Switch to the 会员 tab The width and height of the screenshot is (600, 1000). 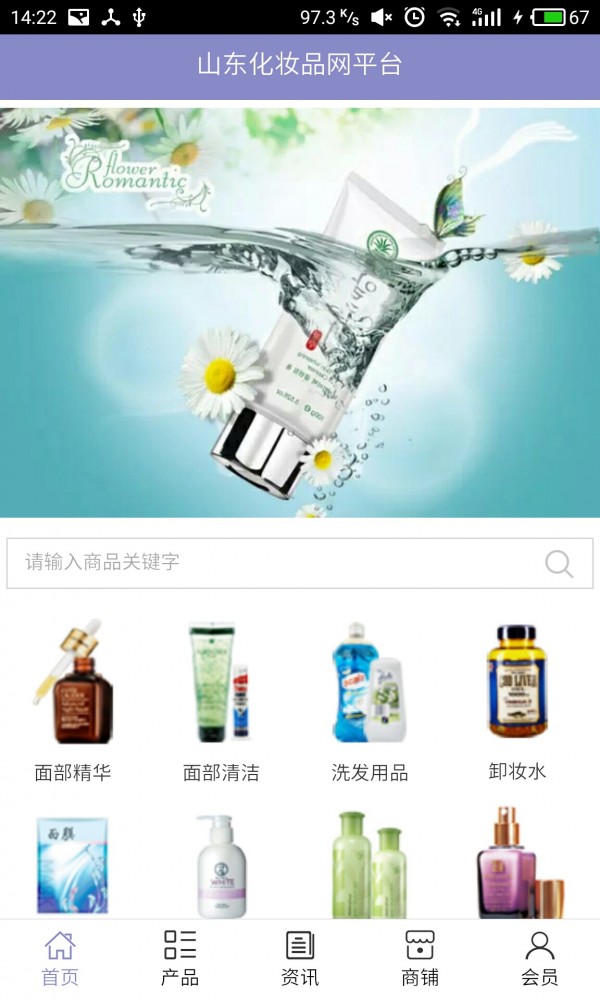pyautogui.click(x=540, y=958)
